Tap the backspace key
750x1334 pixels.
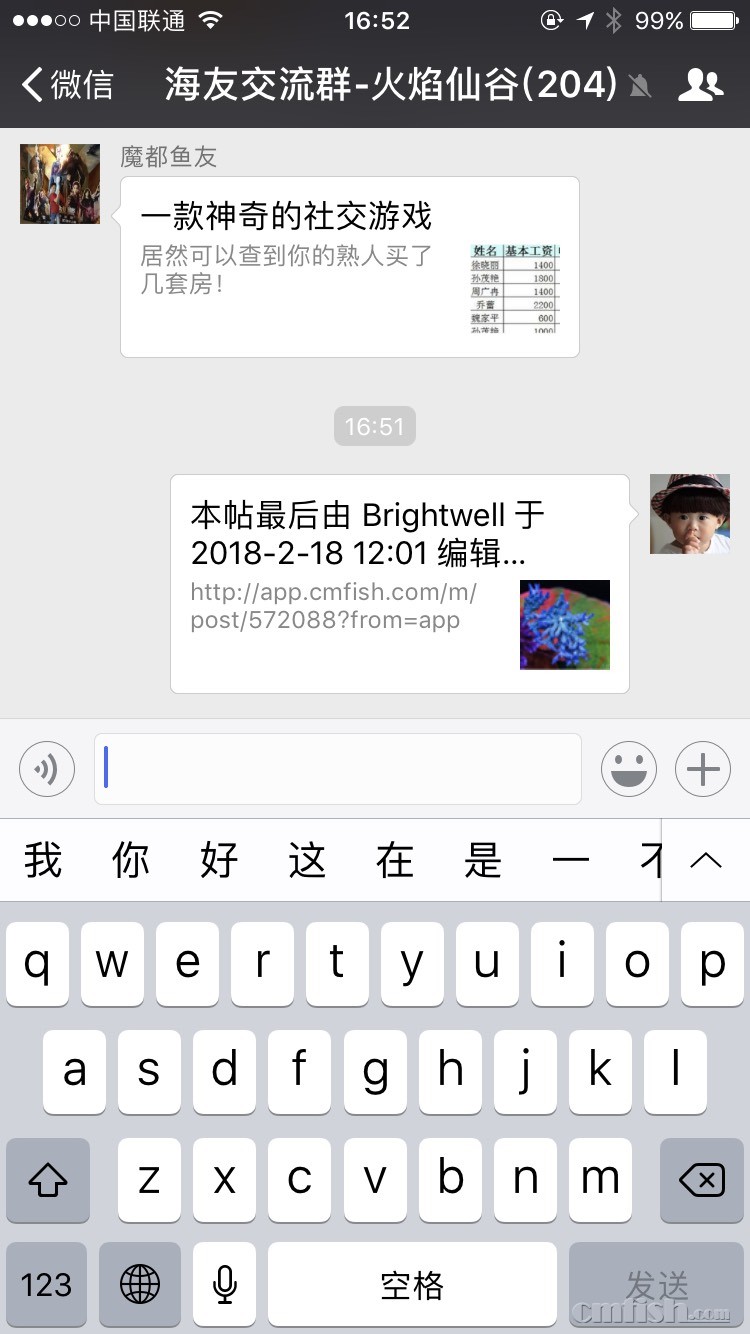(x=701, y=1180)
